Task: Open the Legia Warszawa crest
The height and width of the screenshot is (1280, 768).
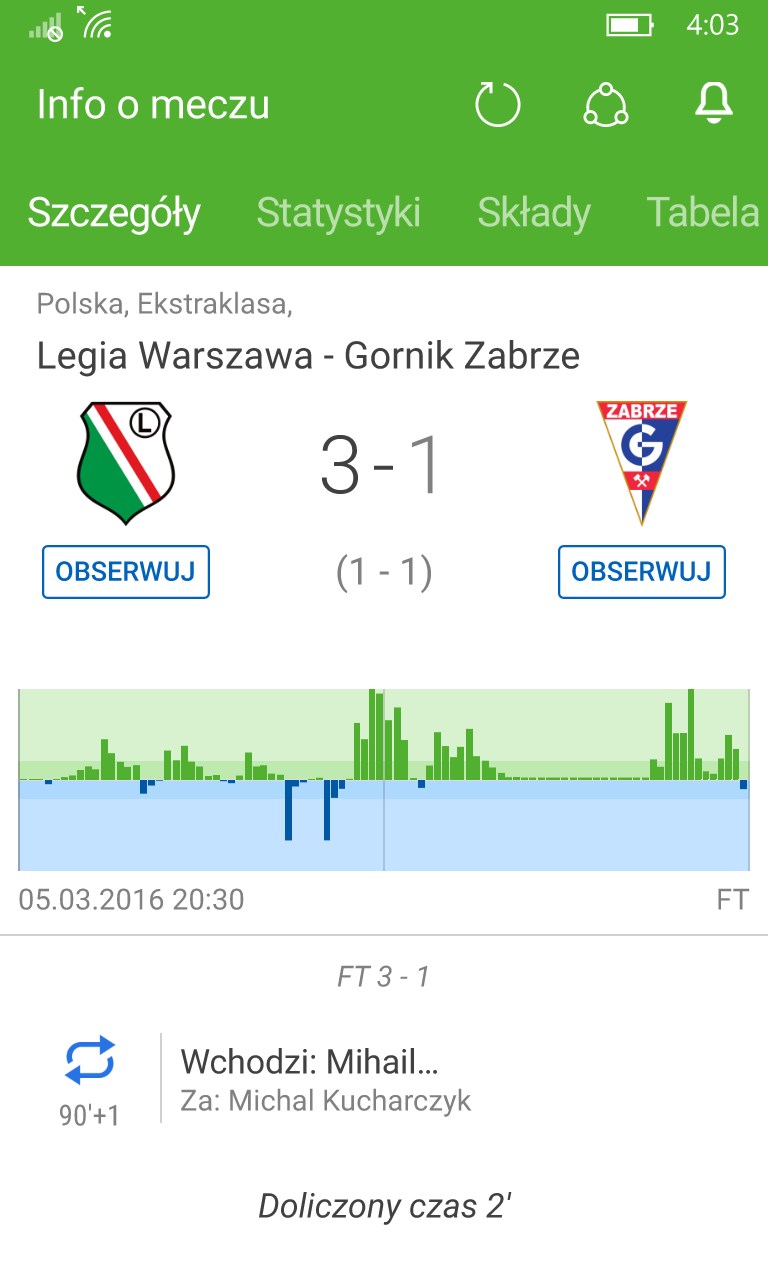Action: click(x=126, y=462)
